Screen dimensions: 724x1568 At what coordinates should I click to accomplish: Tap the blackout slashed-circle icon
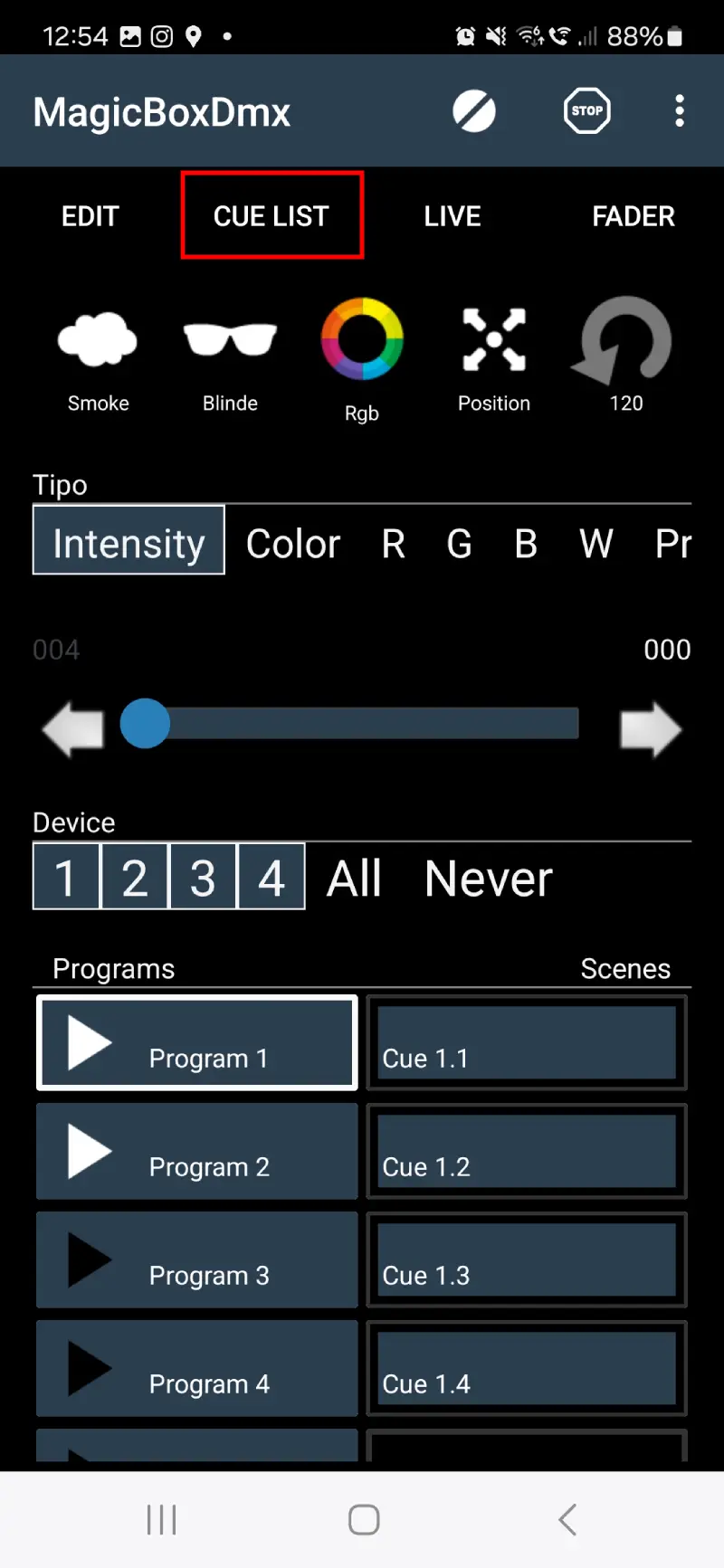tap(474, 111)
